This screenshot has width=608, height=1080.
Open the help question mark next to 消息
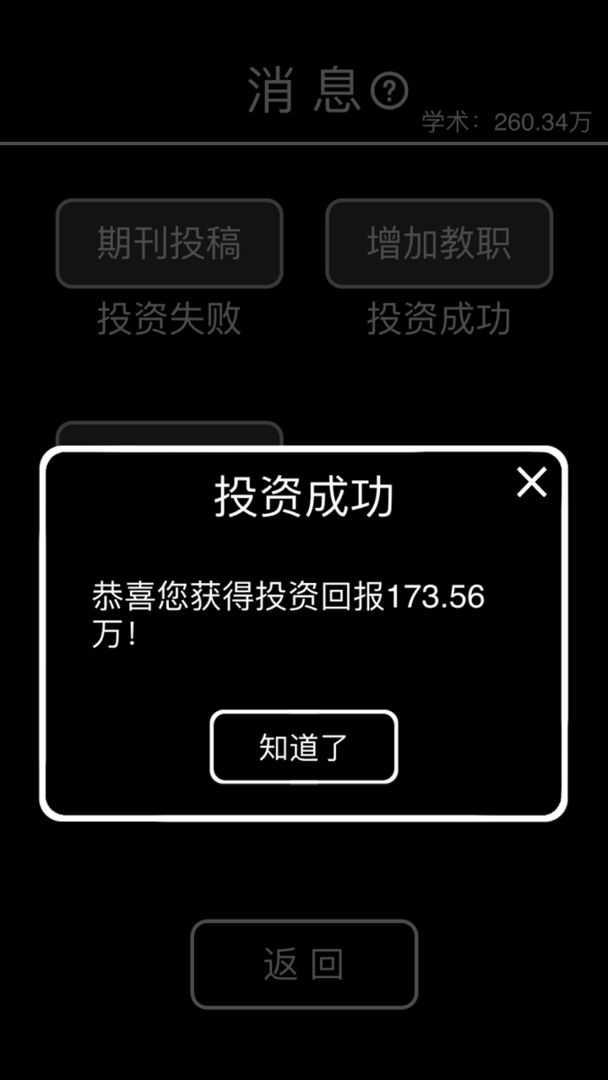coord(389,92)
